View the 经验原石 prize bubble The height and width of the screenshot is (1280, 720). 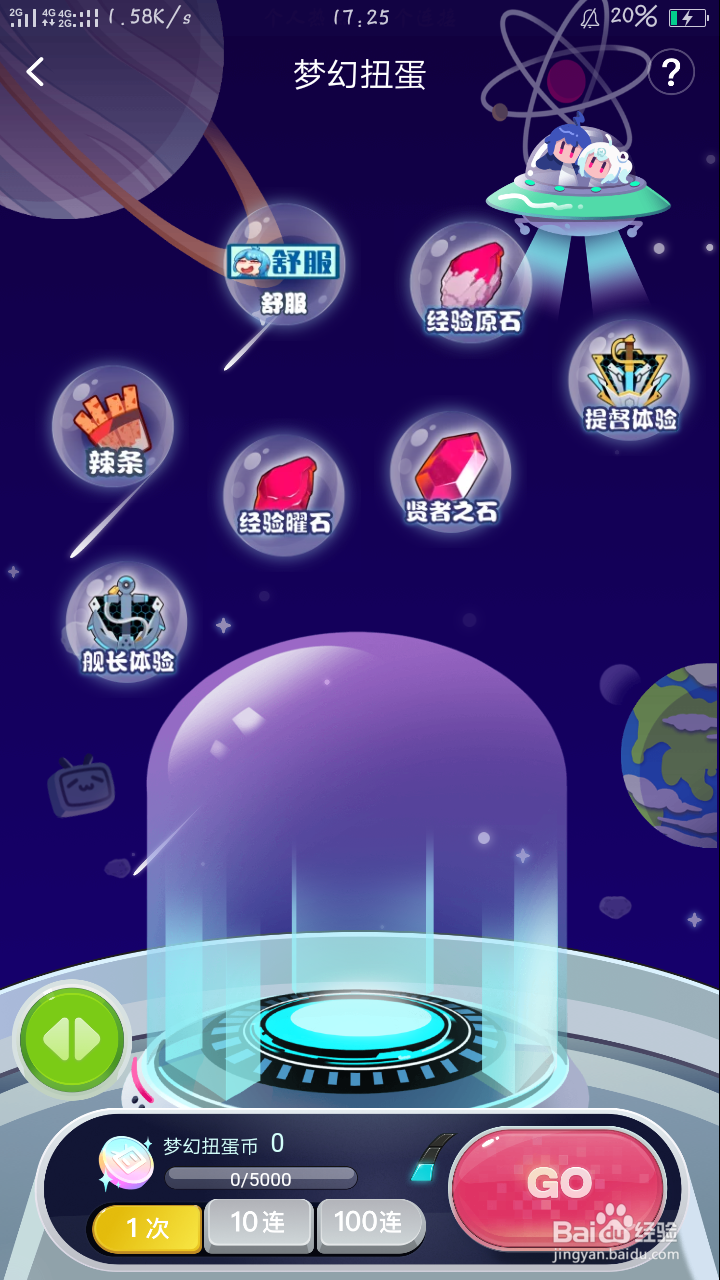(470, 285)
